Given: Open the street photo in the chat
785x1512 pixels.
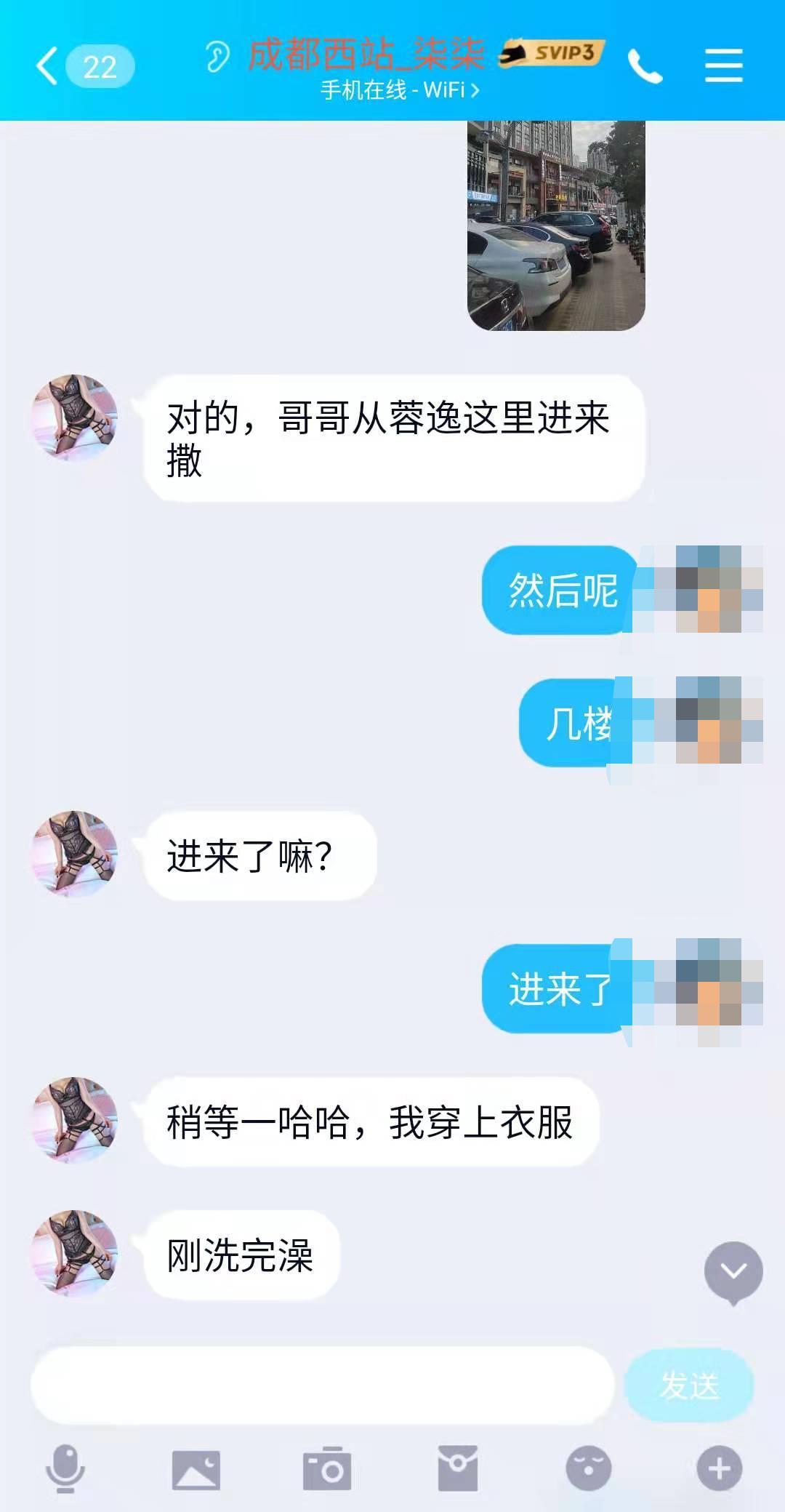Looking at the screenshot, I should [556, 225].
